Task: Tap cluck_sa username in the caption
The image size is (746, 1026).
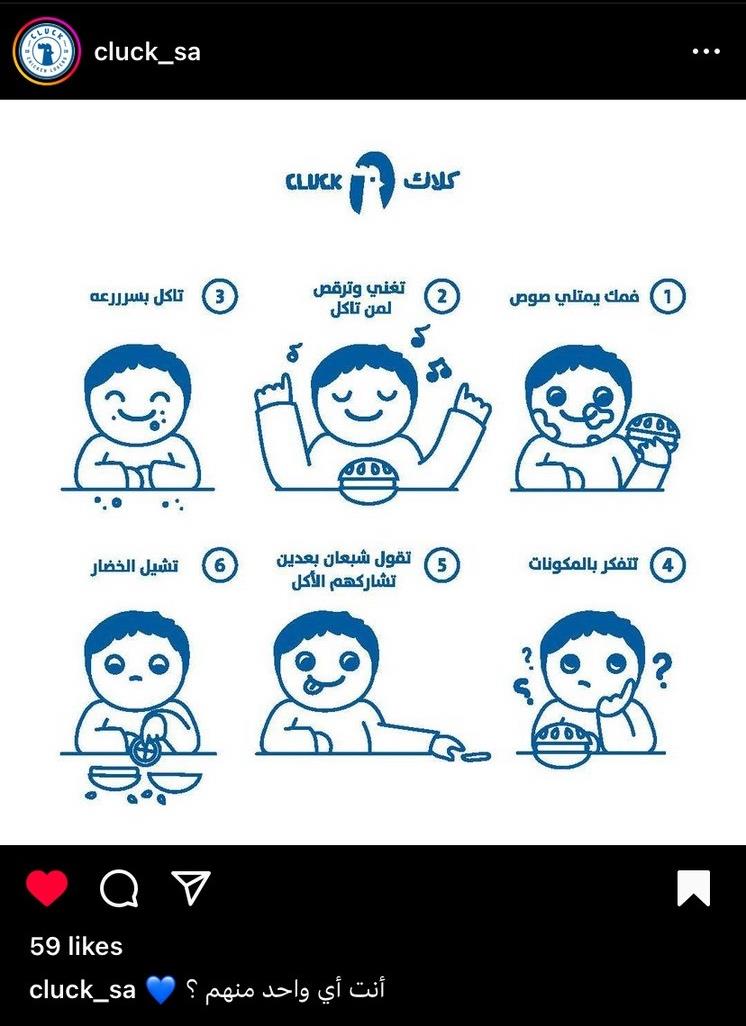Action: coord(82,989)
